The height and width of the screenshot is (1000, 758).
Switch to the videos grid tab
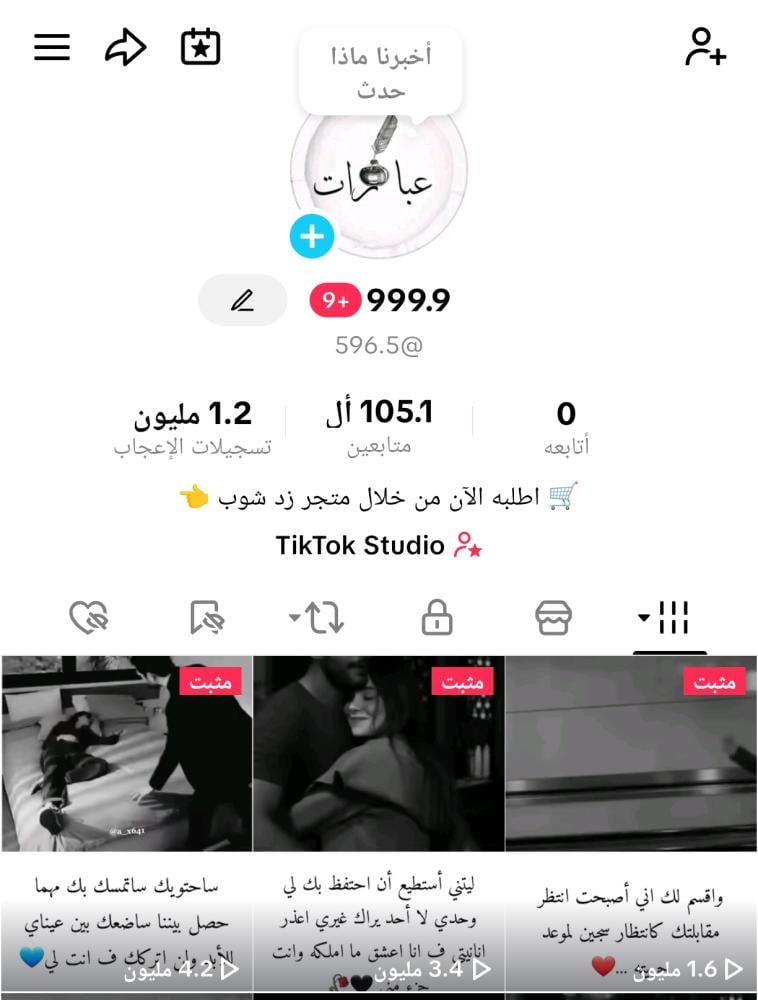coord(669,618)
